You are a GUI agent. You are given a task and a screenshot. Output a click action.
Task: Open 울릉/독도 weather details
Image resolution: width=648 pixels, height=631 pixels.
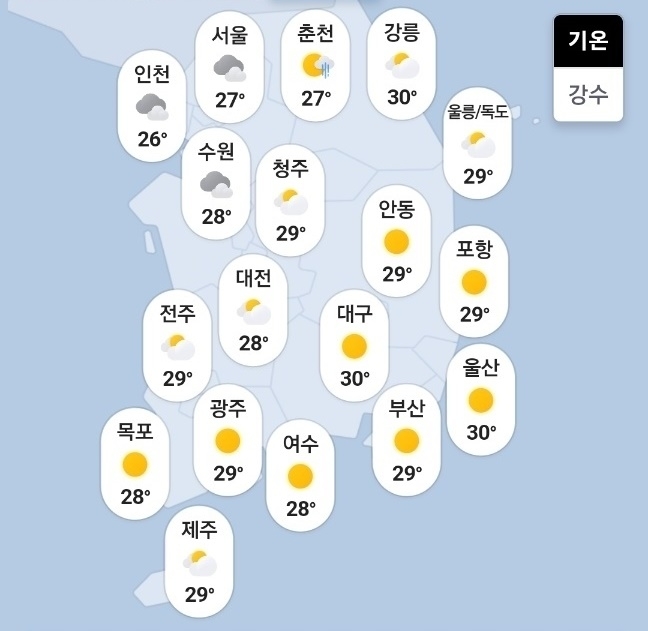click(478, 144)
